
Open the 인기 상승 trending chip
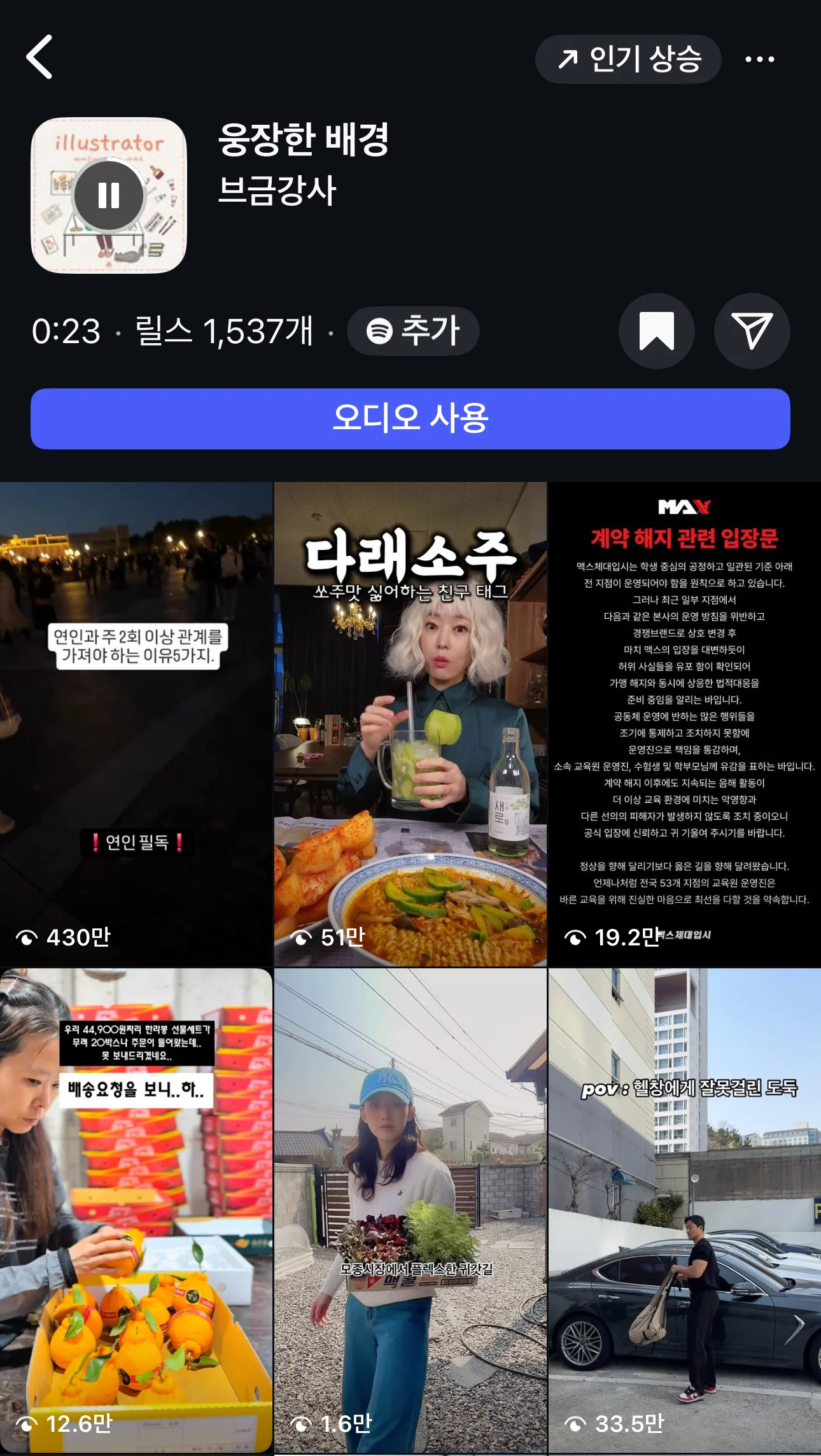628,59
